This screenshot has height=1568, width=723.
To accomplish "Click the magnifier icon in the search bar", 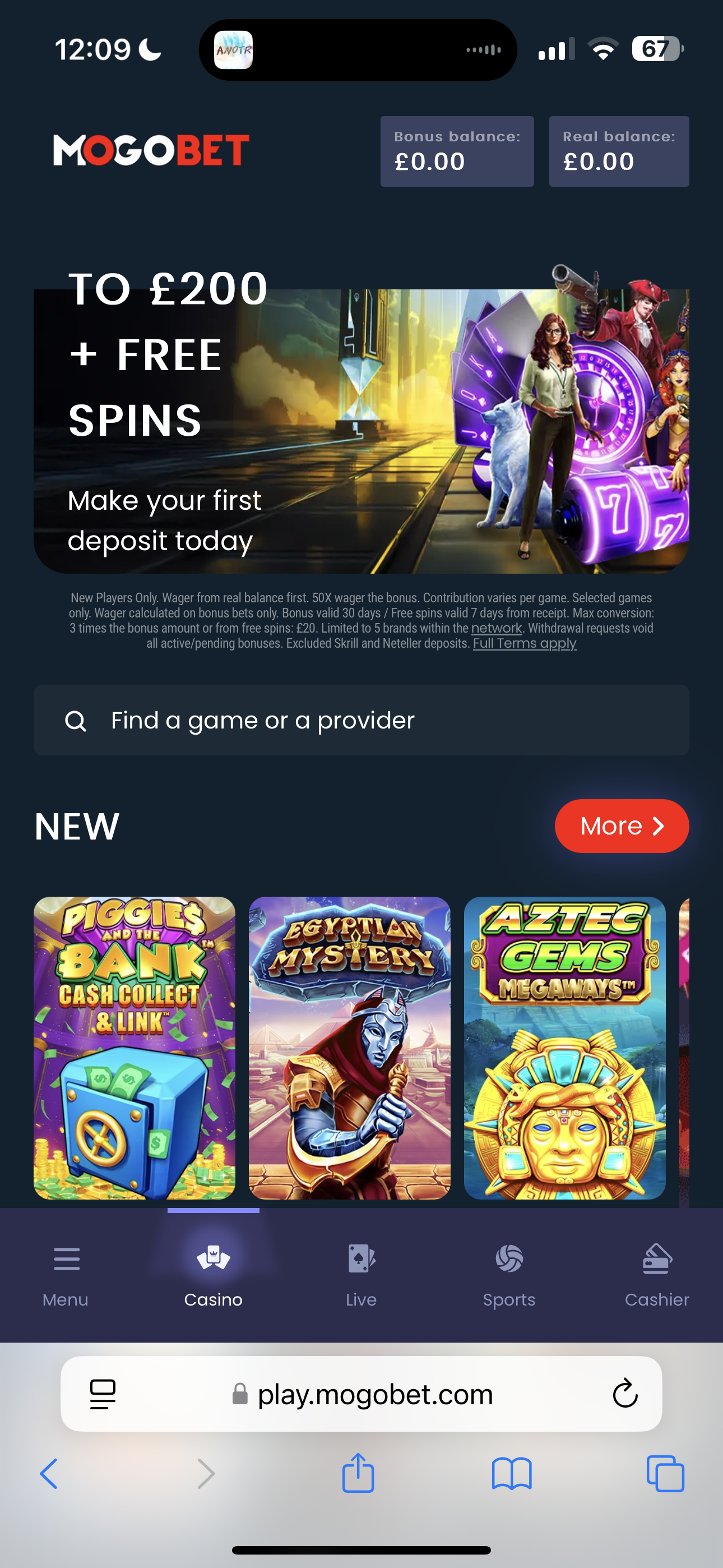I will click(x=76, y=721).
